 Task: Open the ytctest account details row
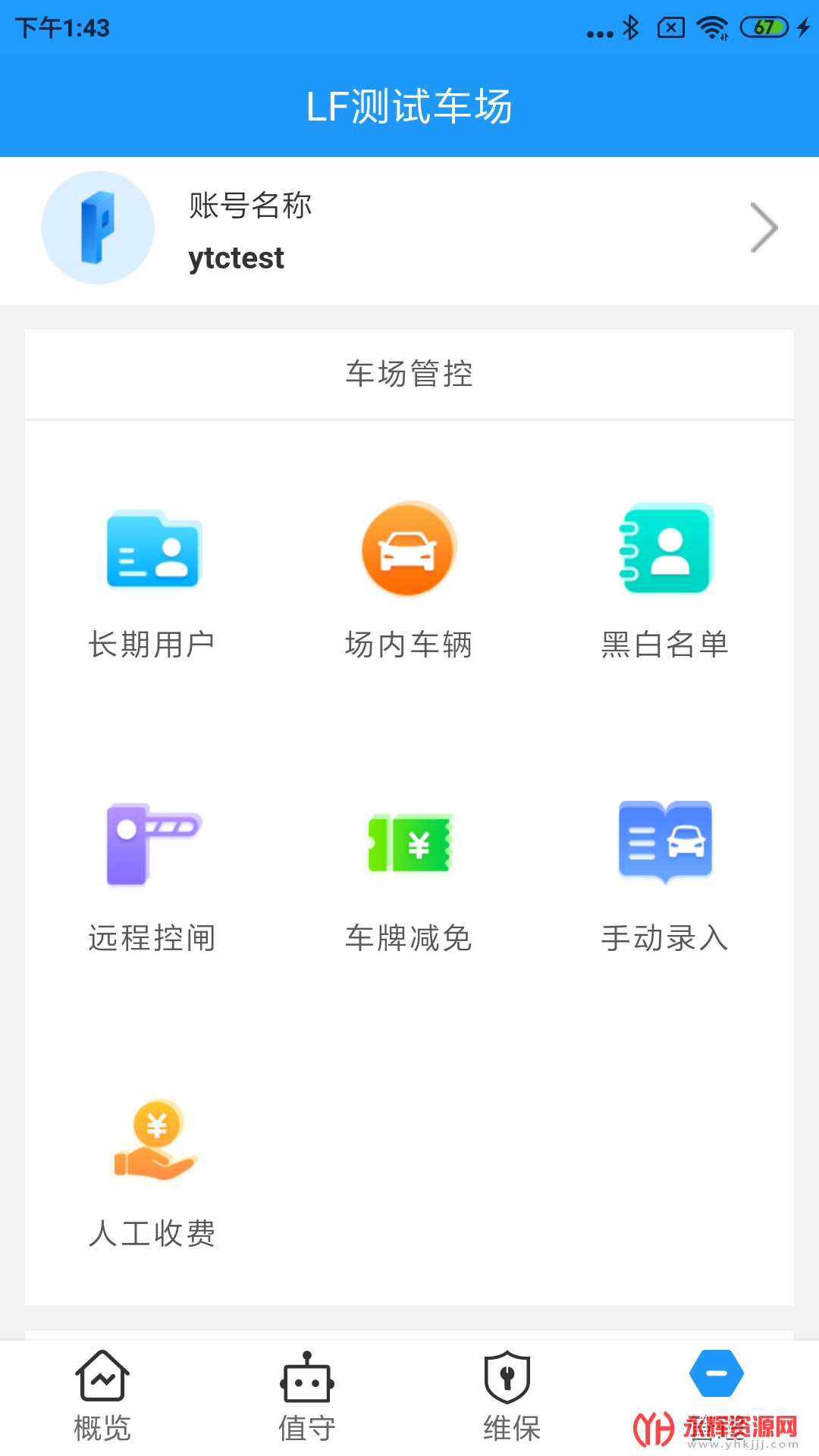pos(409,231)
